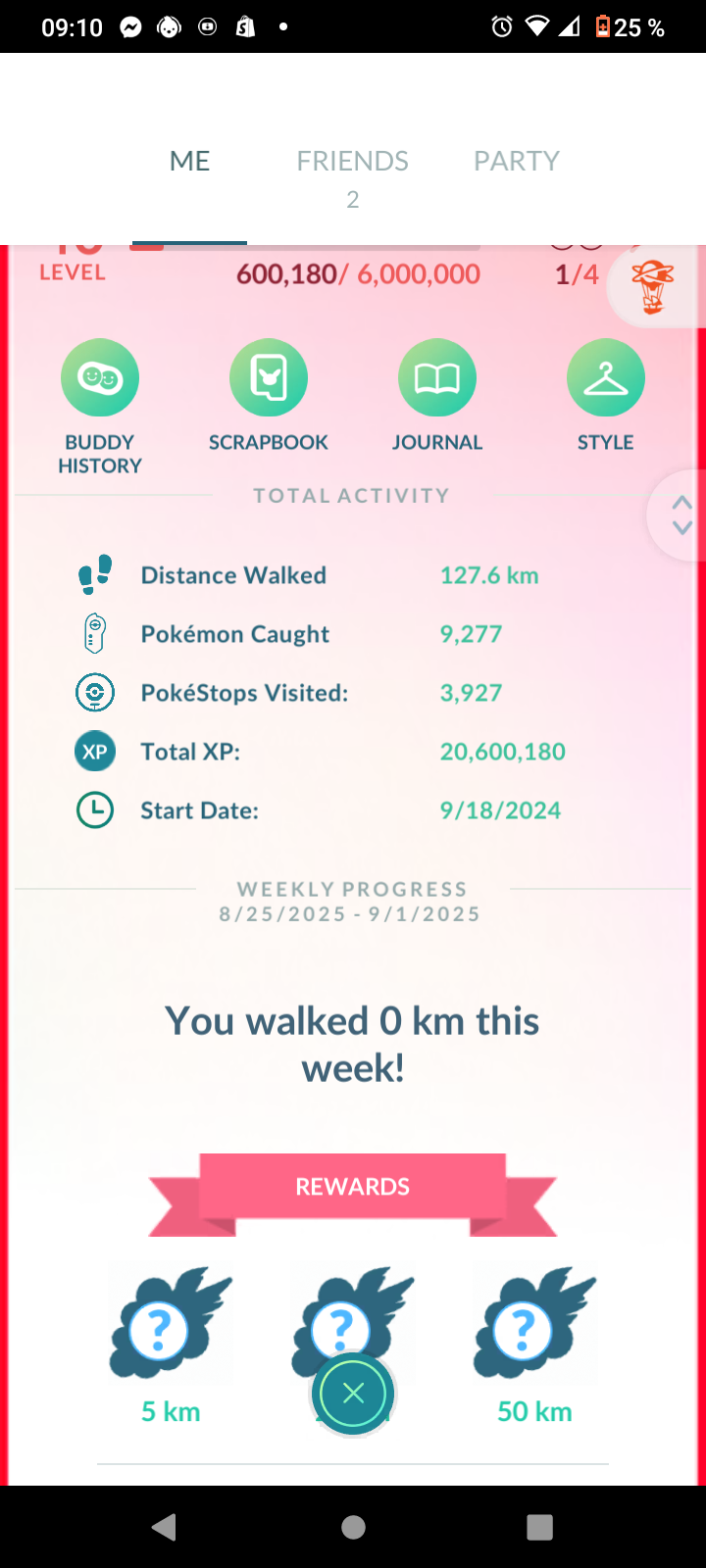Close the profile with the X button
This screenshot has width=706, height=1568.
coord(353,1393)
